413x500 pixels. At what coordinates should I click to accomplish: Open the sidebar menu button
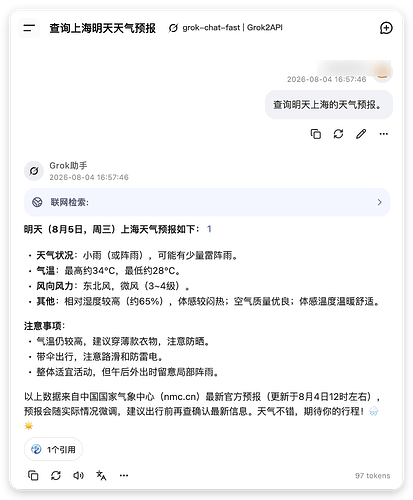point(29,28)
